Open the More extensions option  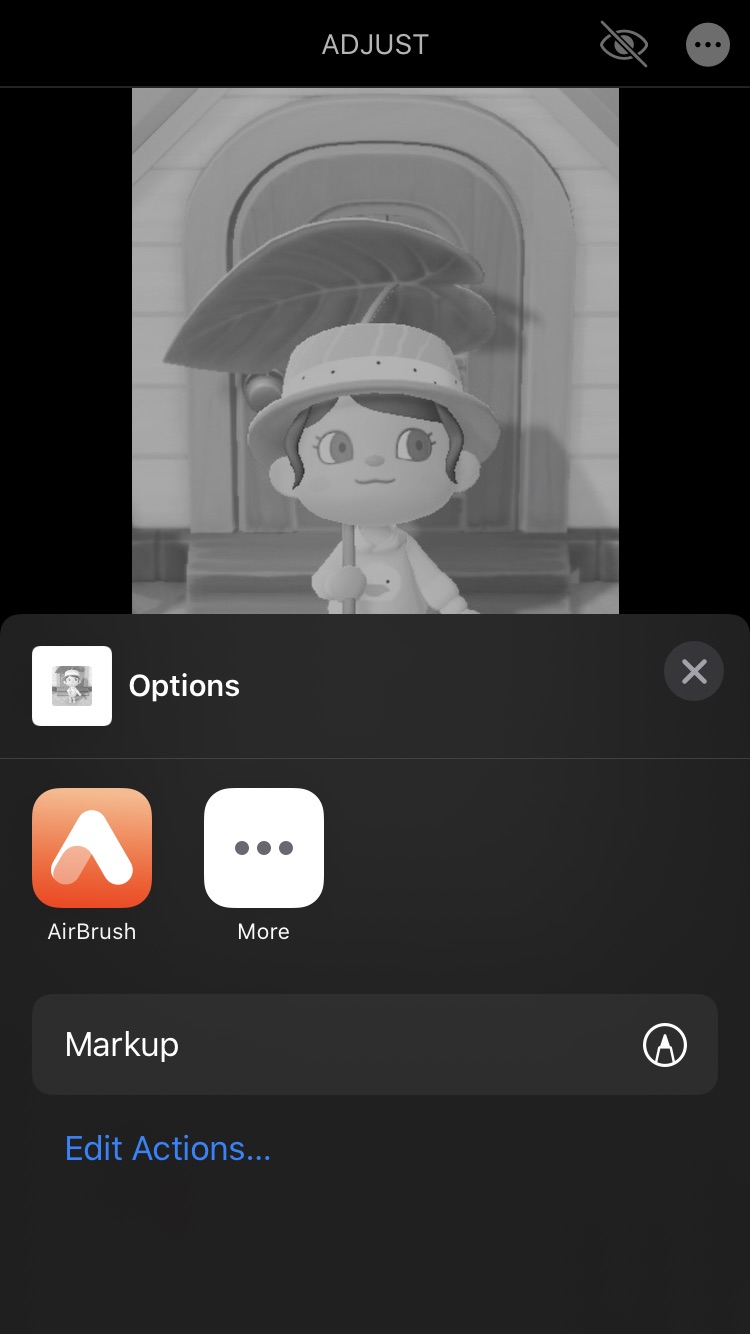(264, 848)
